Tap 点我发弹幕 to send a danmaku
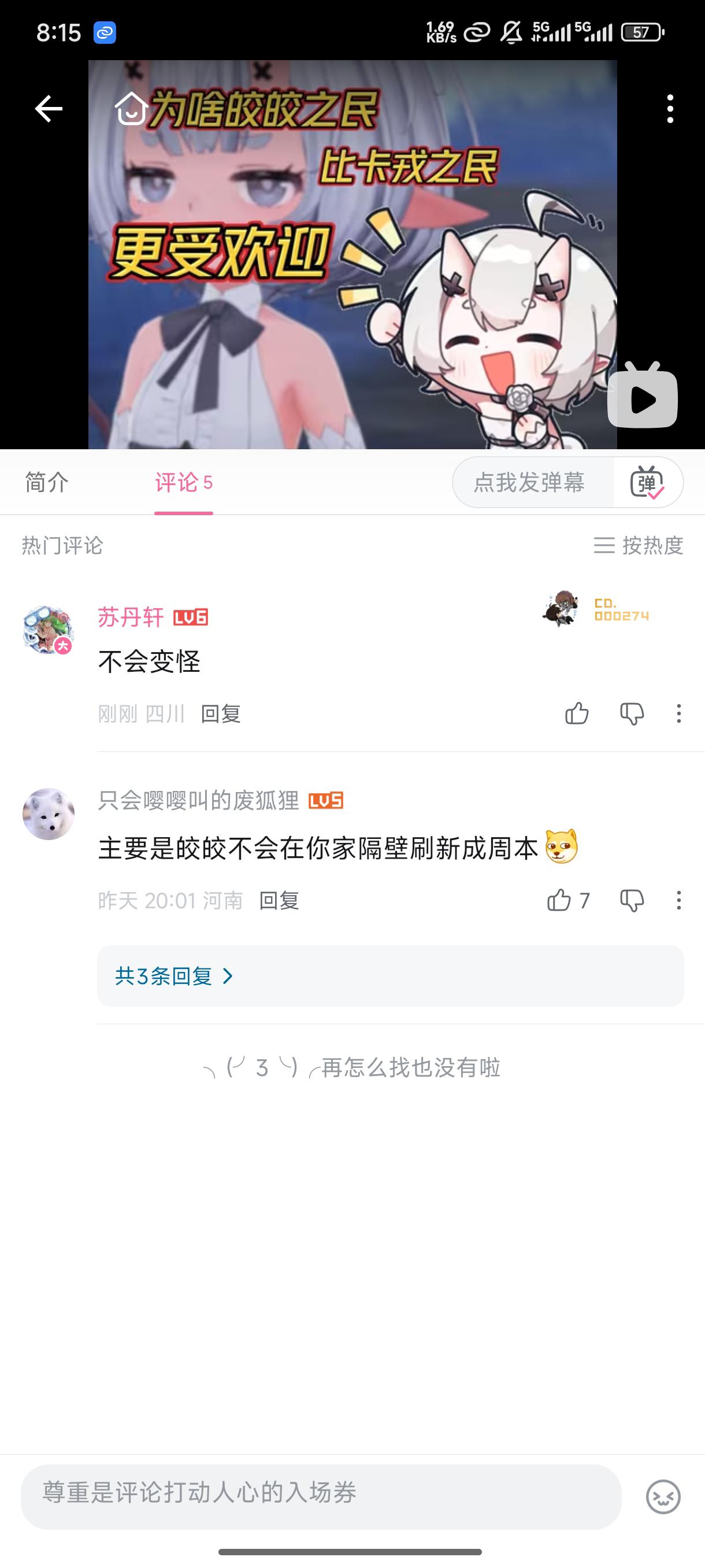The width and height of the screenshot is (705, 1568). click(529, 483)
